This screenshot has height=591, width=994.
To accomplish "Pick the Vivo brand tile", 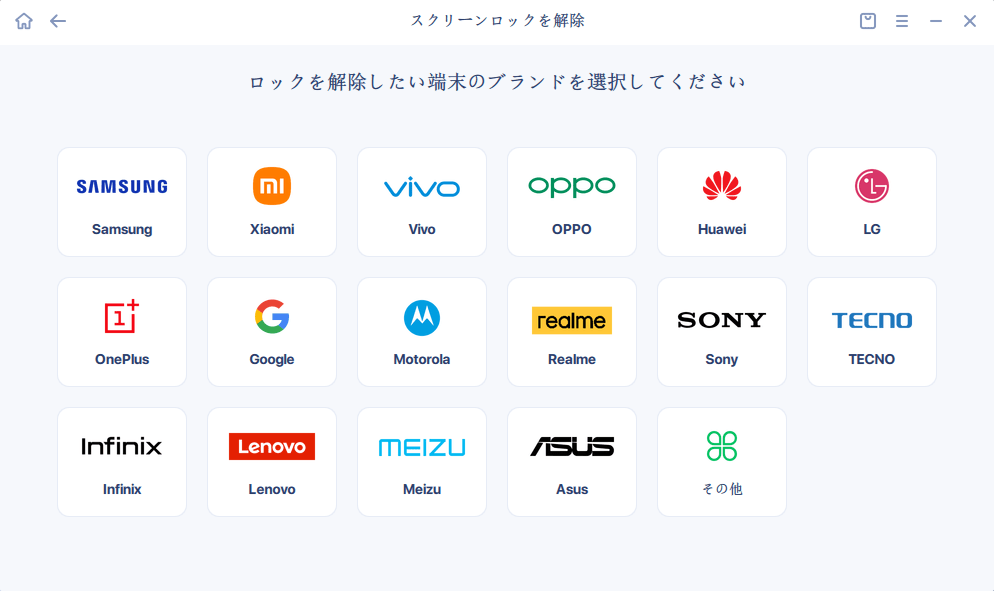I will click(422, 202).
